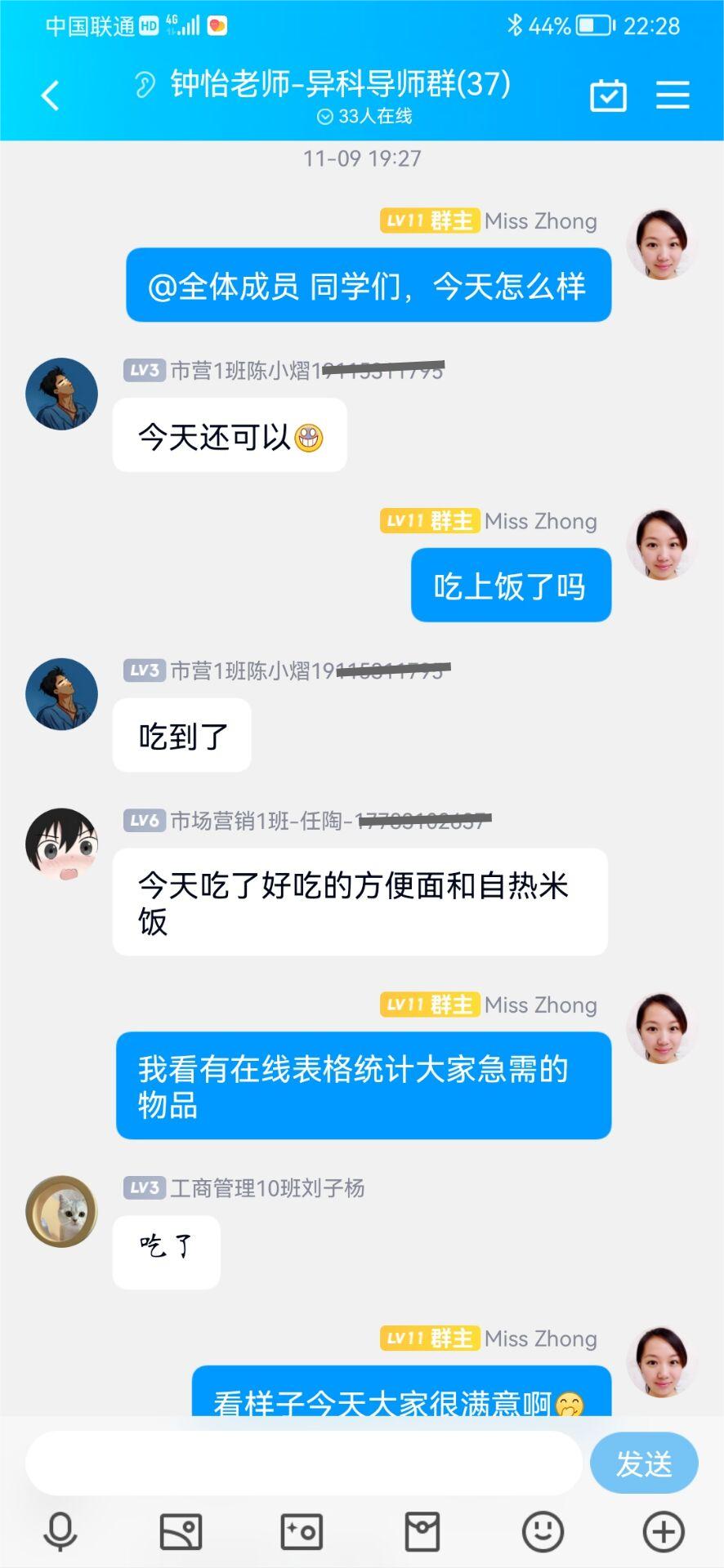The image size is (724, 1568).
Task: Start voice input with the microphone
Action: (60, 1532)
